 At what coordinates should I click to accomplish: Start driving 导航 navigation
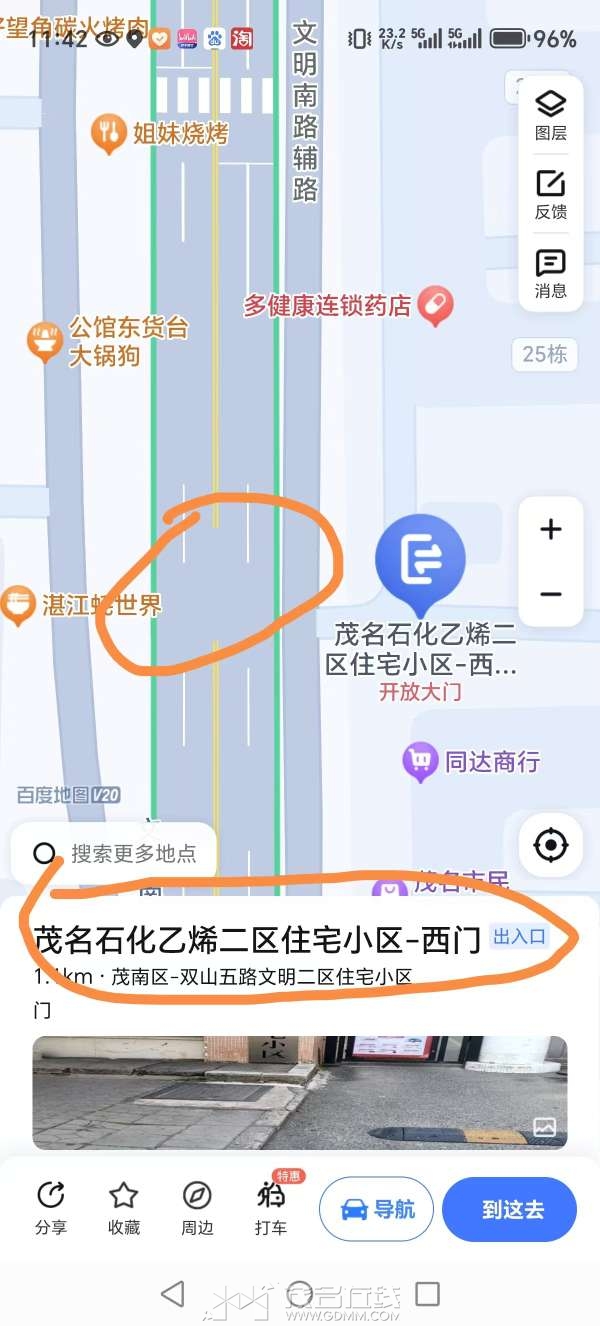pyautogui.click(x=377, y=1209)
